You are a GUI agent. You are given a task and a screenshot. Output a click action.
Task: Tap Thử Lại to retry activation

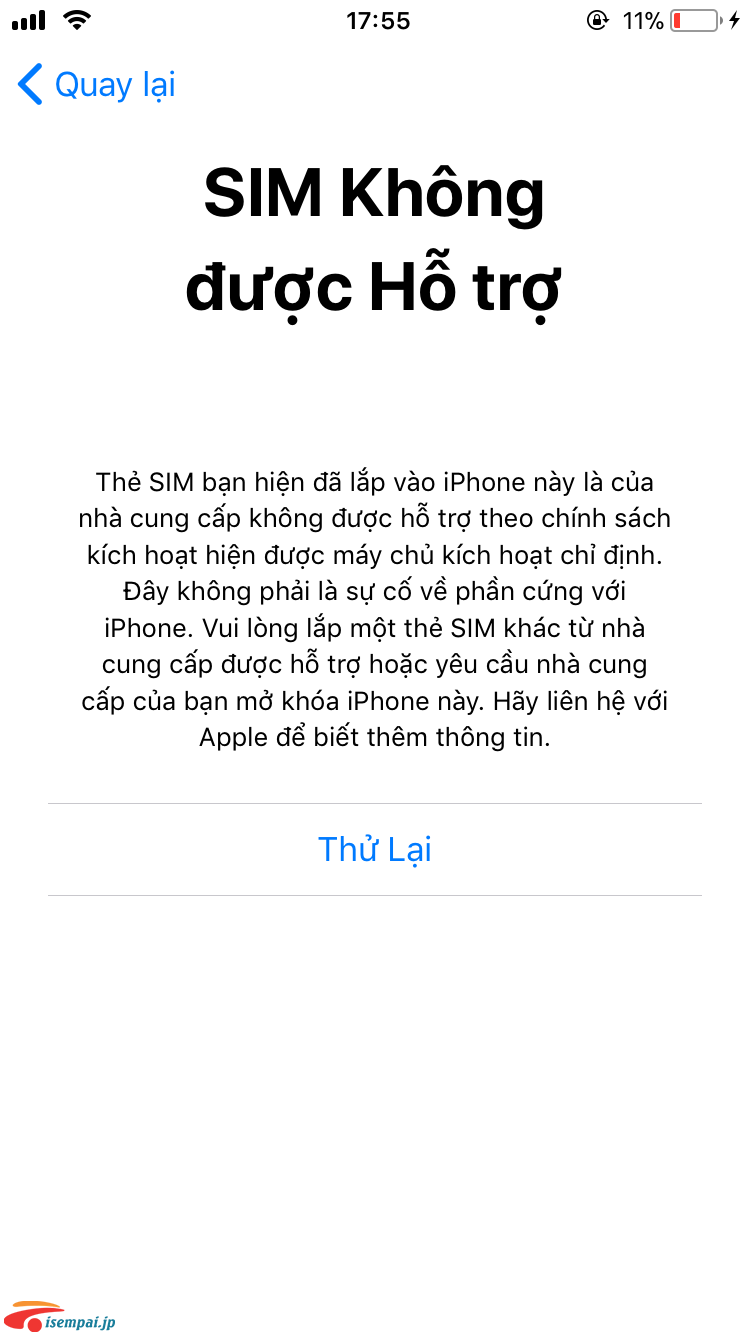click(x=375, y=849)
